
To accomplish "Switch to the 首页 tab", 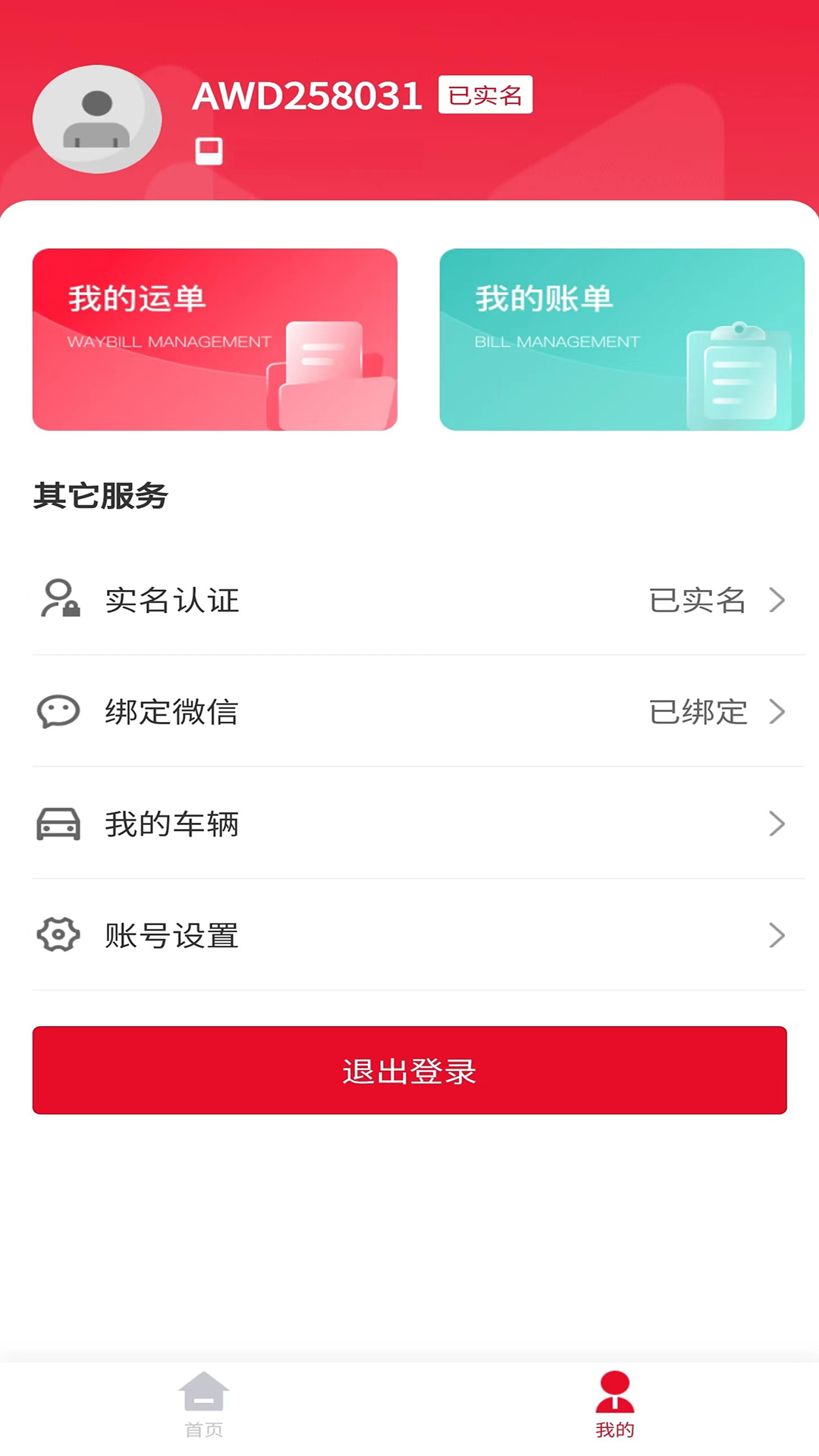I will (202, 1410).
